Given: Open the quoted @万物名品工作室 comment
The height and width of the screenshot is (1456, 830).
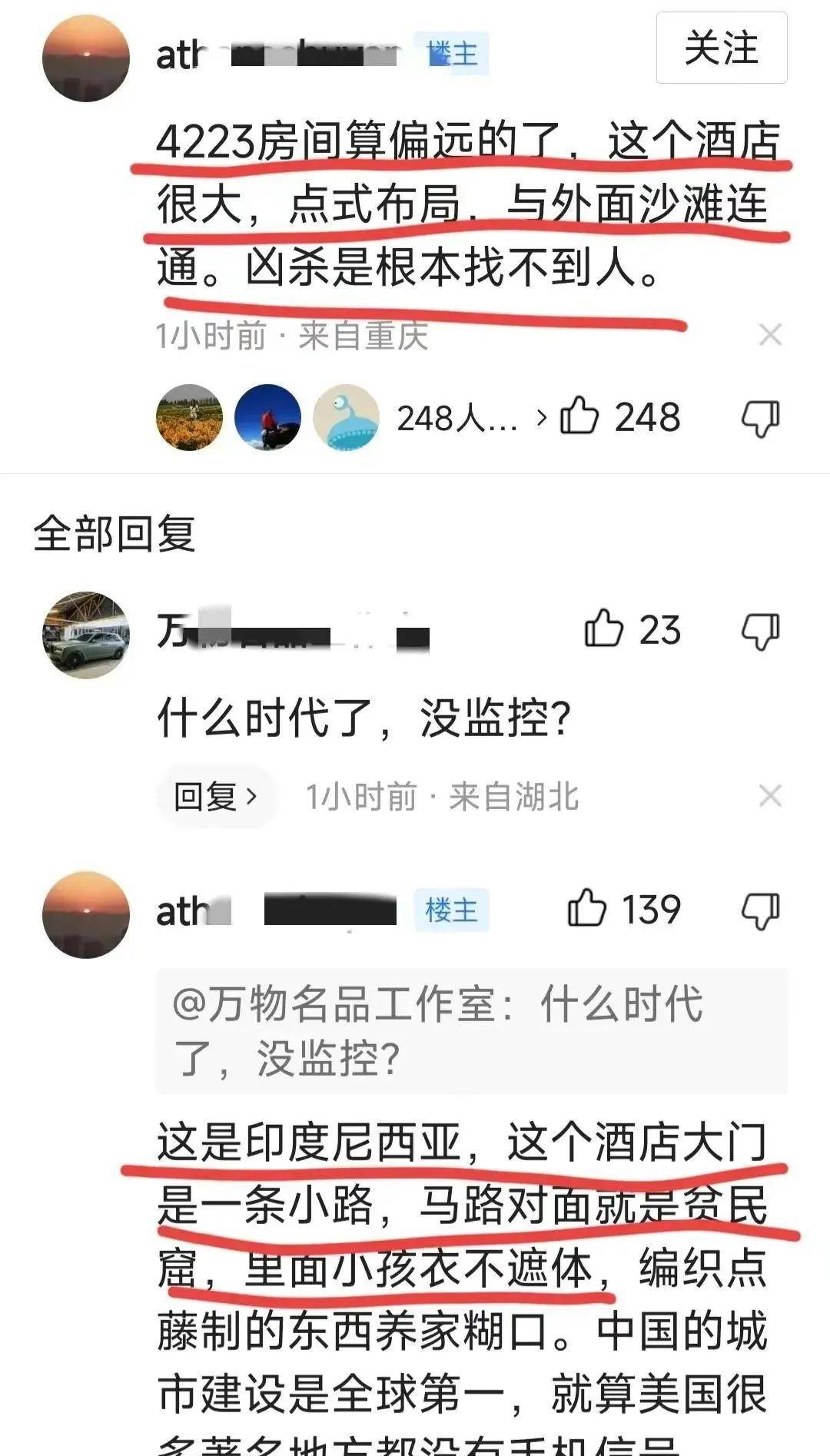Looking at the screenshot, I should (471, 1030).
